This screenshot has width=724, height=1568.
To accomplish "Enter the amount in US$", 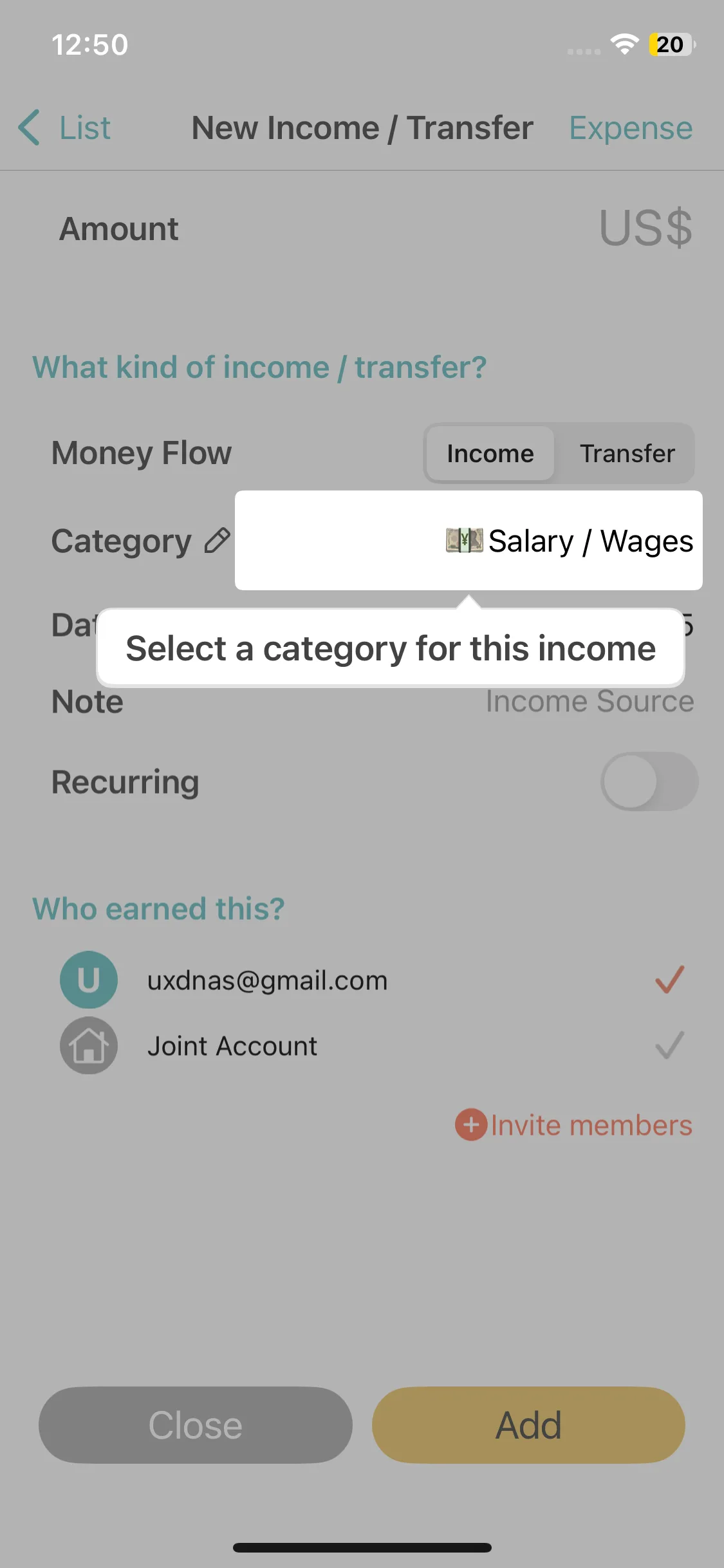I will (644, 229).
